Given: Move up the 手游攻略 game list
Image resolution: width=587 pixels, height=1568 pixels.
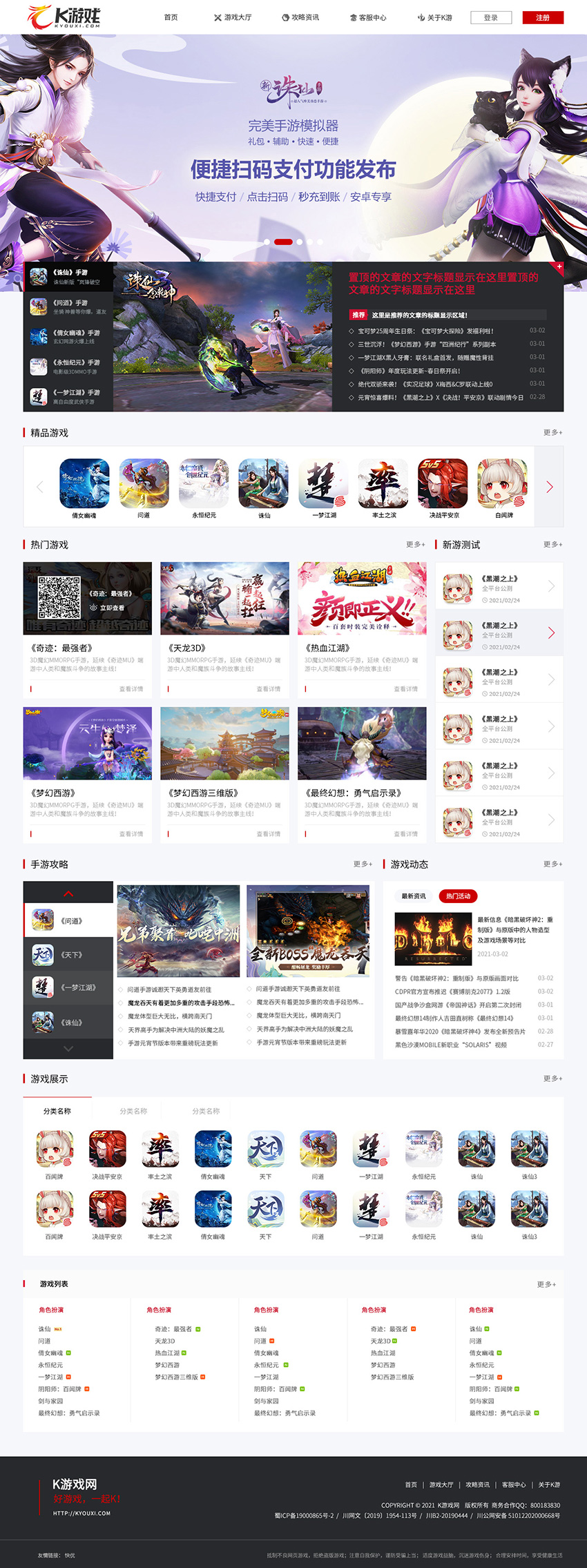Looking at the screenshot, I should pyautogui.click(x=68, y=893).
